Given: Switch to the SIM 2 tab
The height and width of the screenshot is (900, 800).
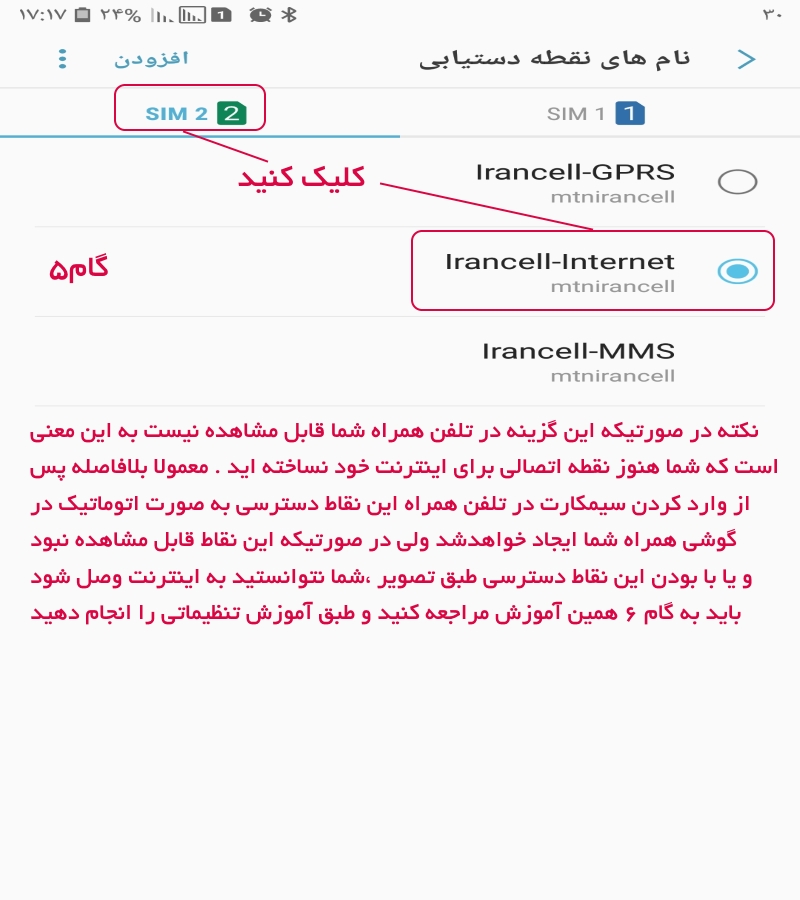Looking at the screenshot, I should (193, 113).
